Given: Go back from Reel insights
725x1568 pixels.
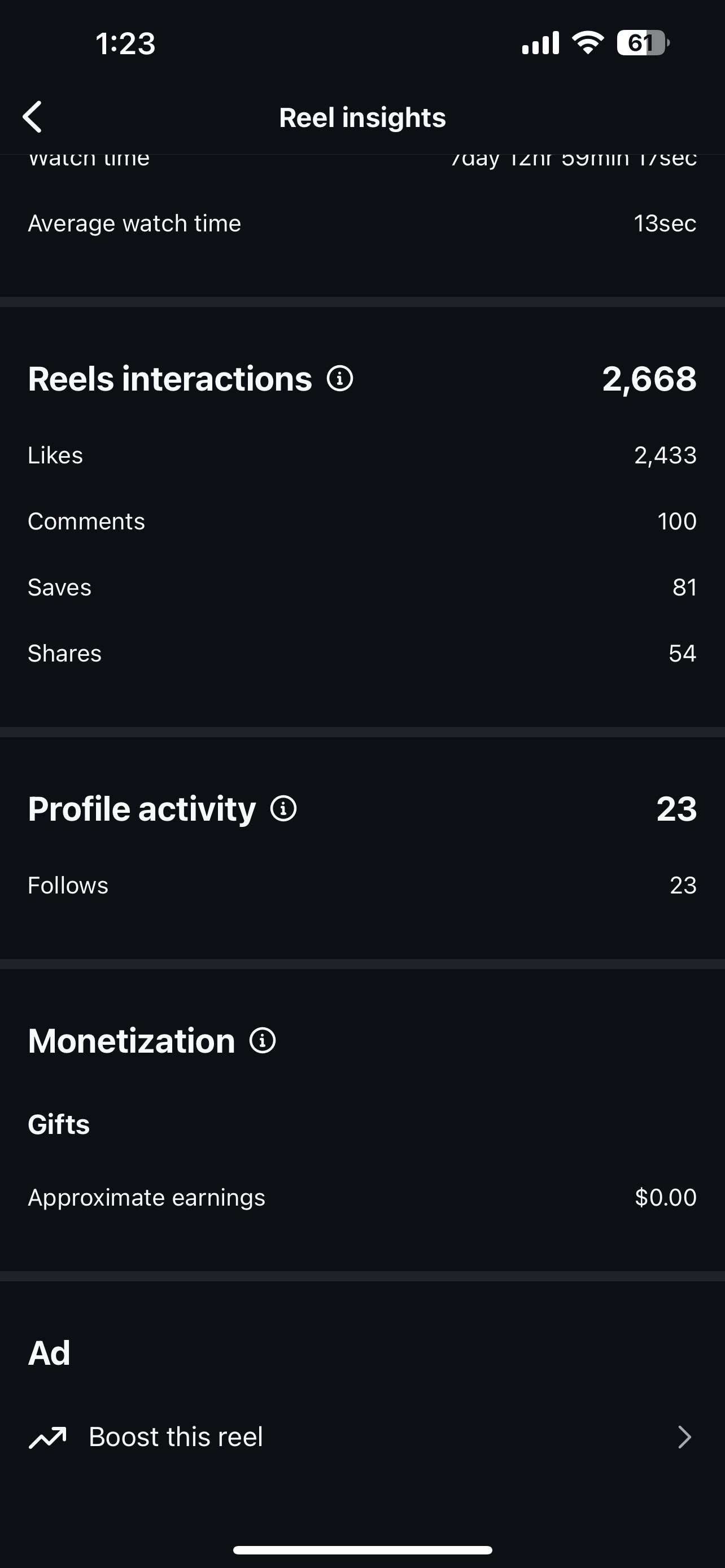Looking at the screenshot, I should click(32, 117).
